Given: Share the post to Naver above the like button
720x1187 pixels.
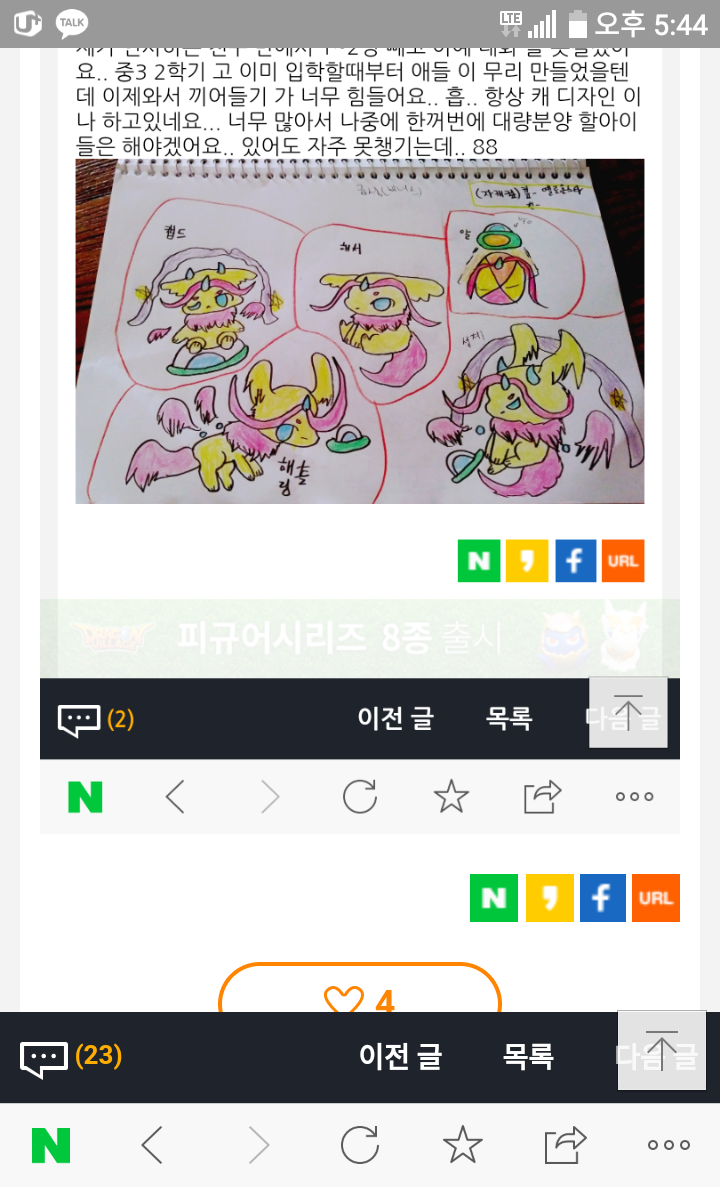Looking at the screenshot, I should [x=494, y=898].
